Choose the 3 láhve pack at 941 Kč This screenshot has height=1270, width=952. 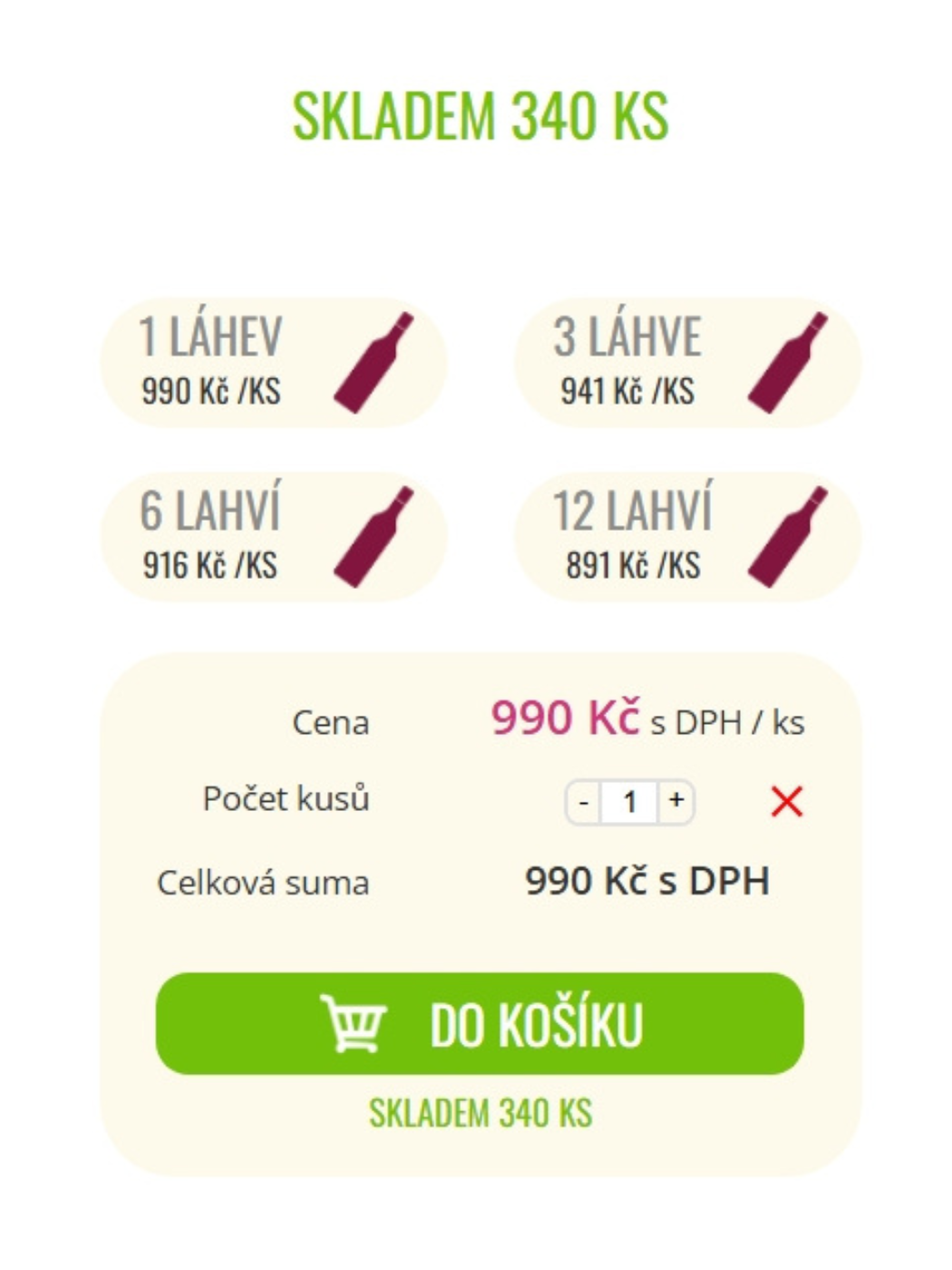click(x=686, y=363)
